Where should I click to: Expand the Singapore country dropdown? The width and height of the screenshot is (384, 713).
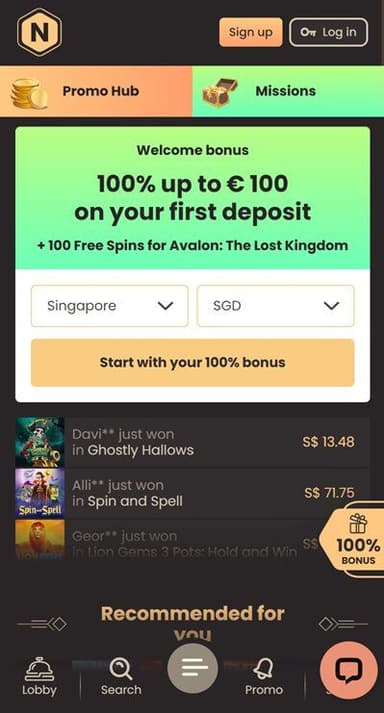coord(110,306)
